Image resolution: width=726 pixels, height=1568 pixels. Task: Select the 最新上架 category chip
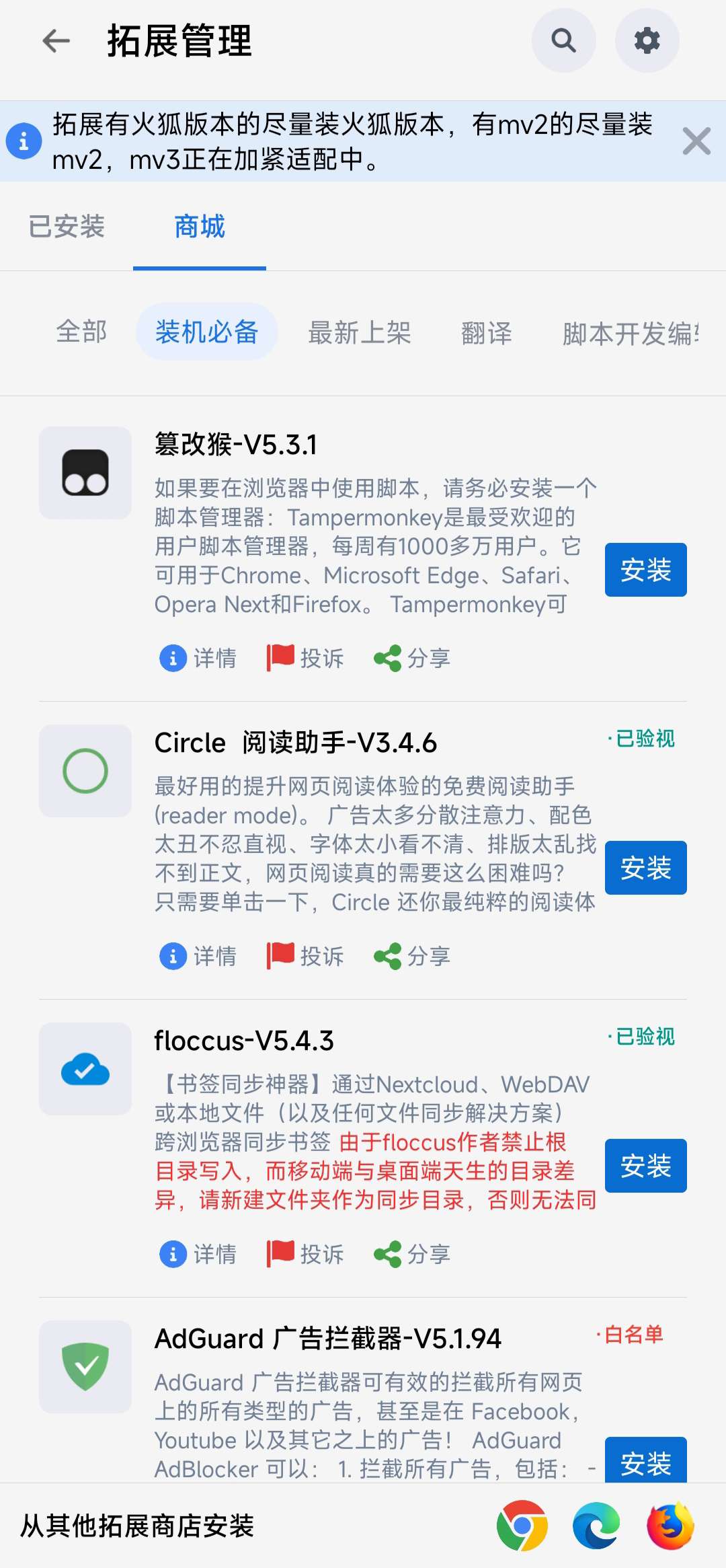pyautogui.click(x=360, y=332)
